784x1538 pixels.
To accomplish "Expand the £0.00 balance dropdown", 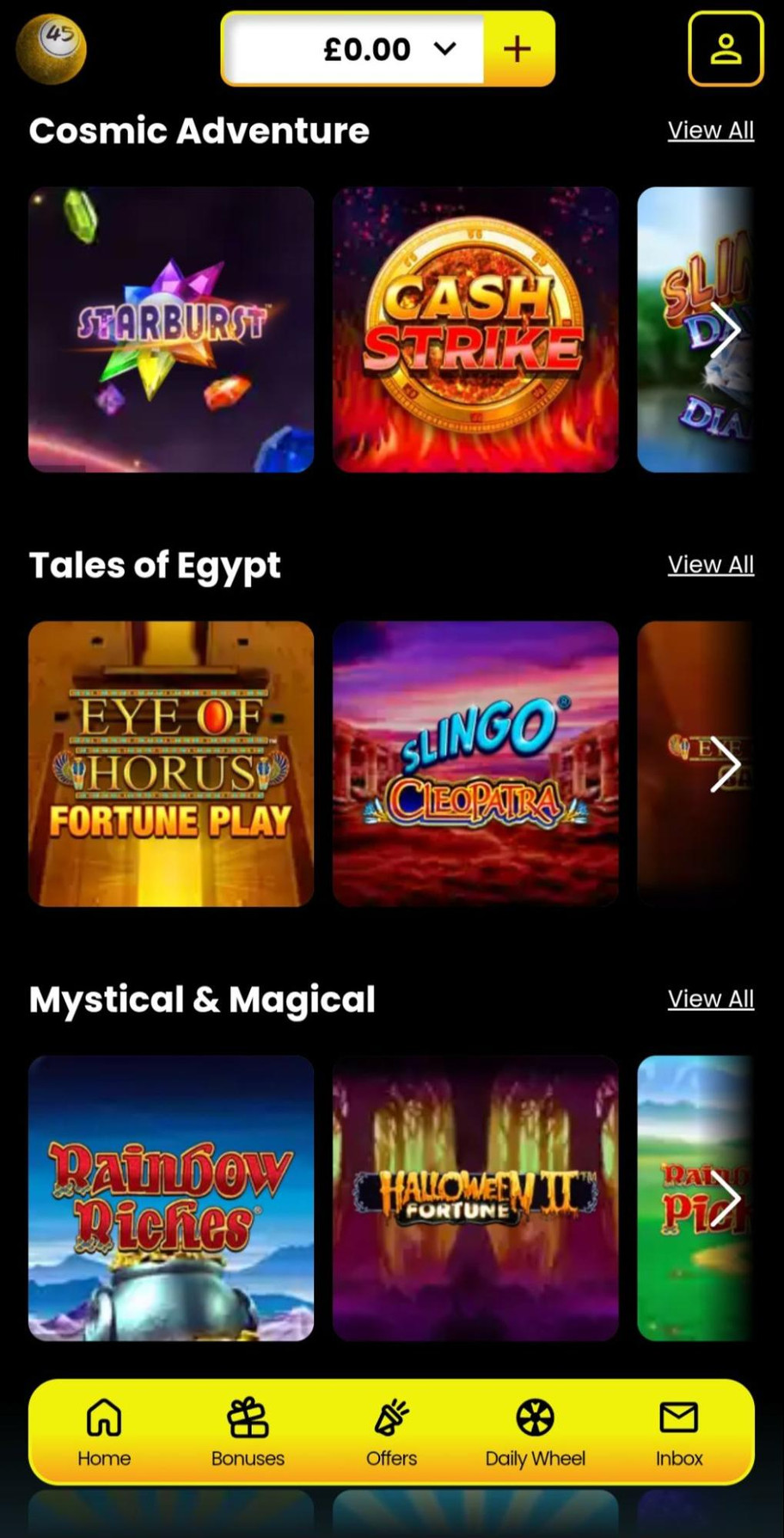I will [x=445, y=49].
